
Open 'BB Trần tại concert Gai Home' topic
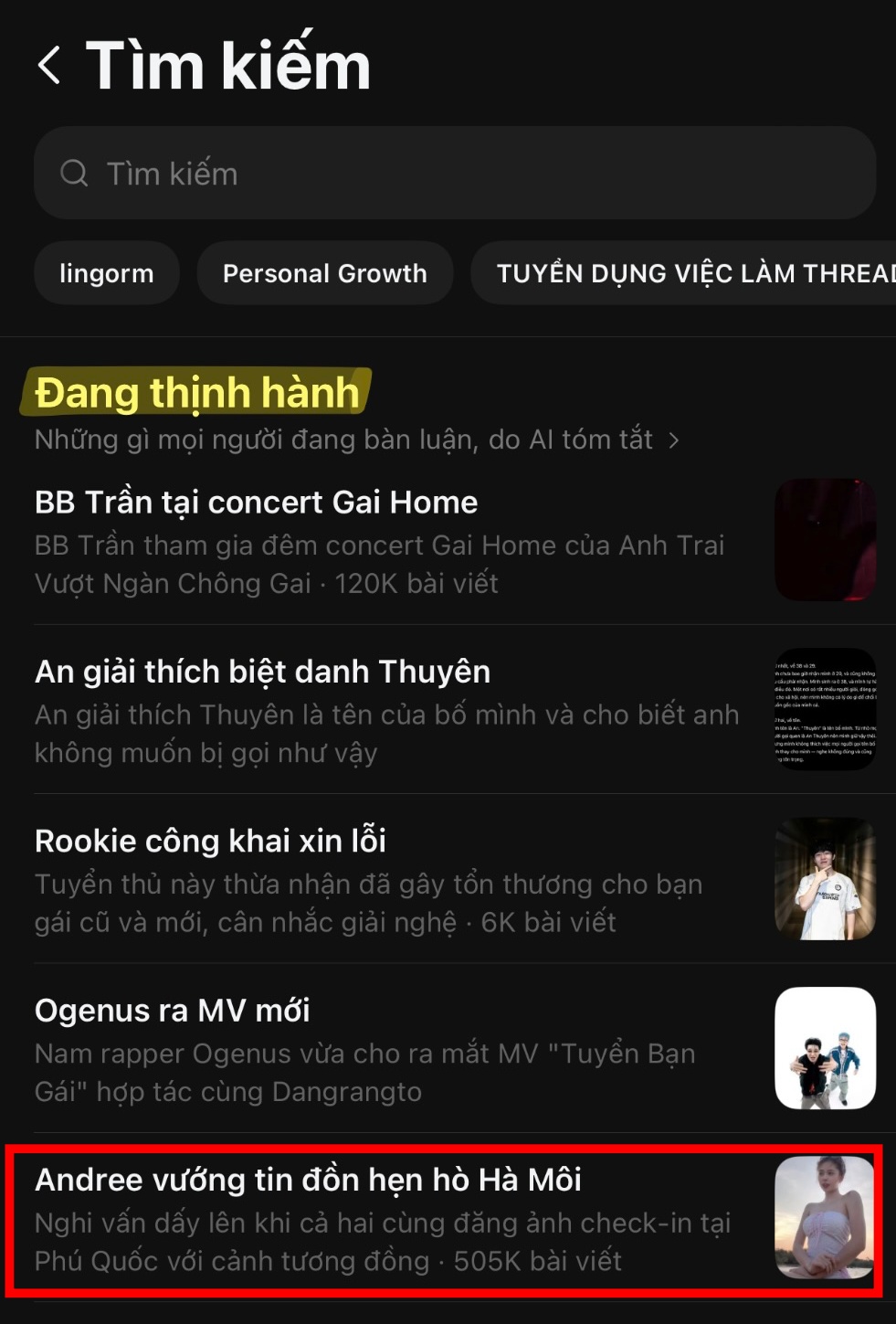pos(255,502)
